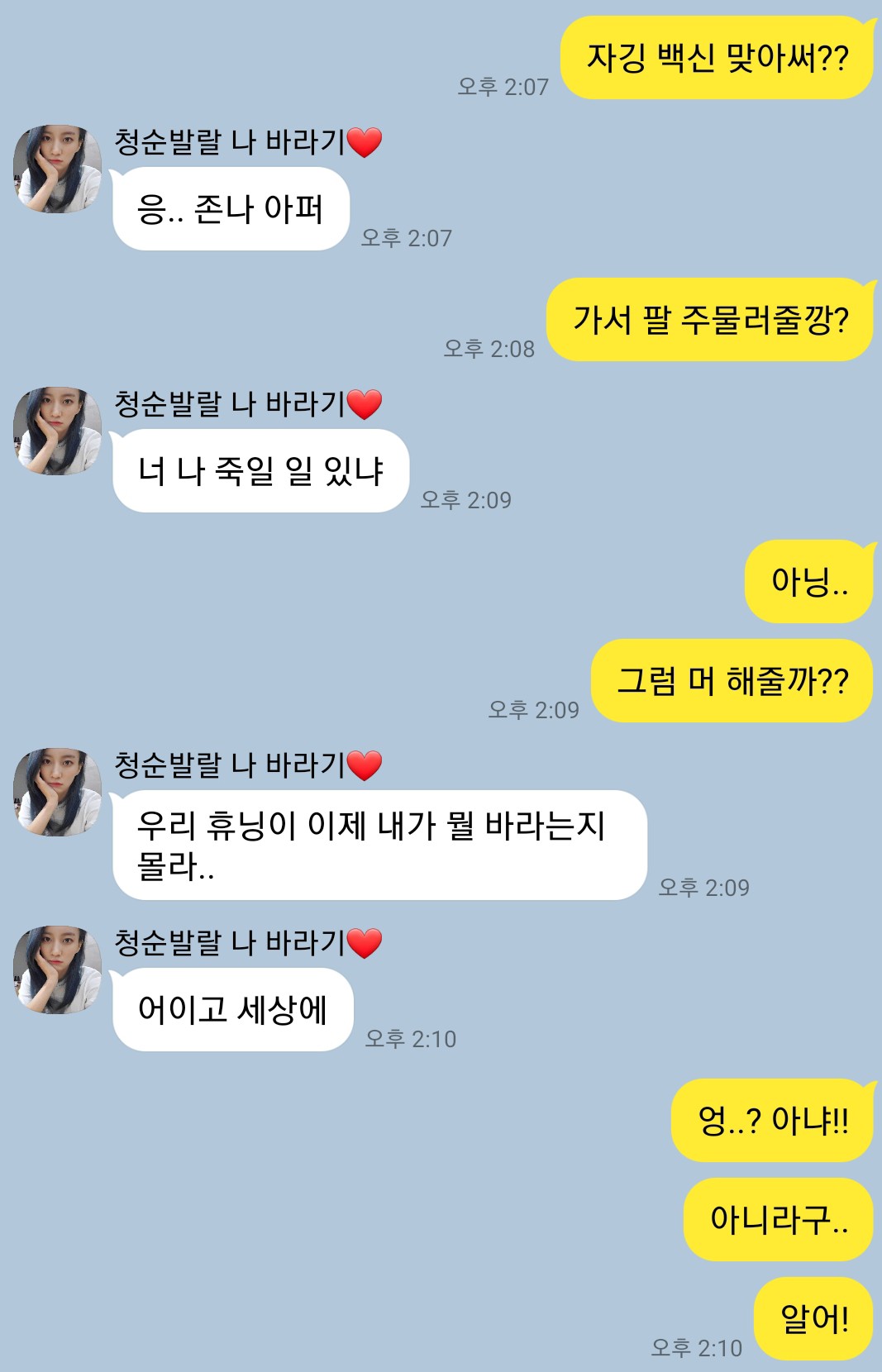Tap avatar beside "우리 휴닝이 이제" message
This screenshot has height=1372, width=882.
click(57, 792)
